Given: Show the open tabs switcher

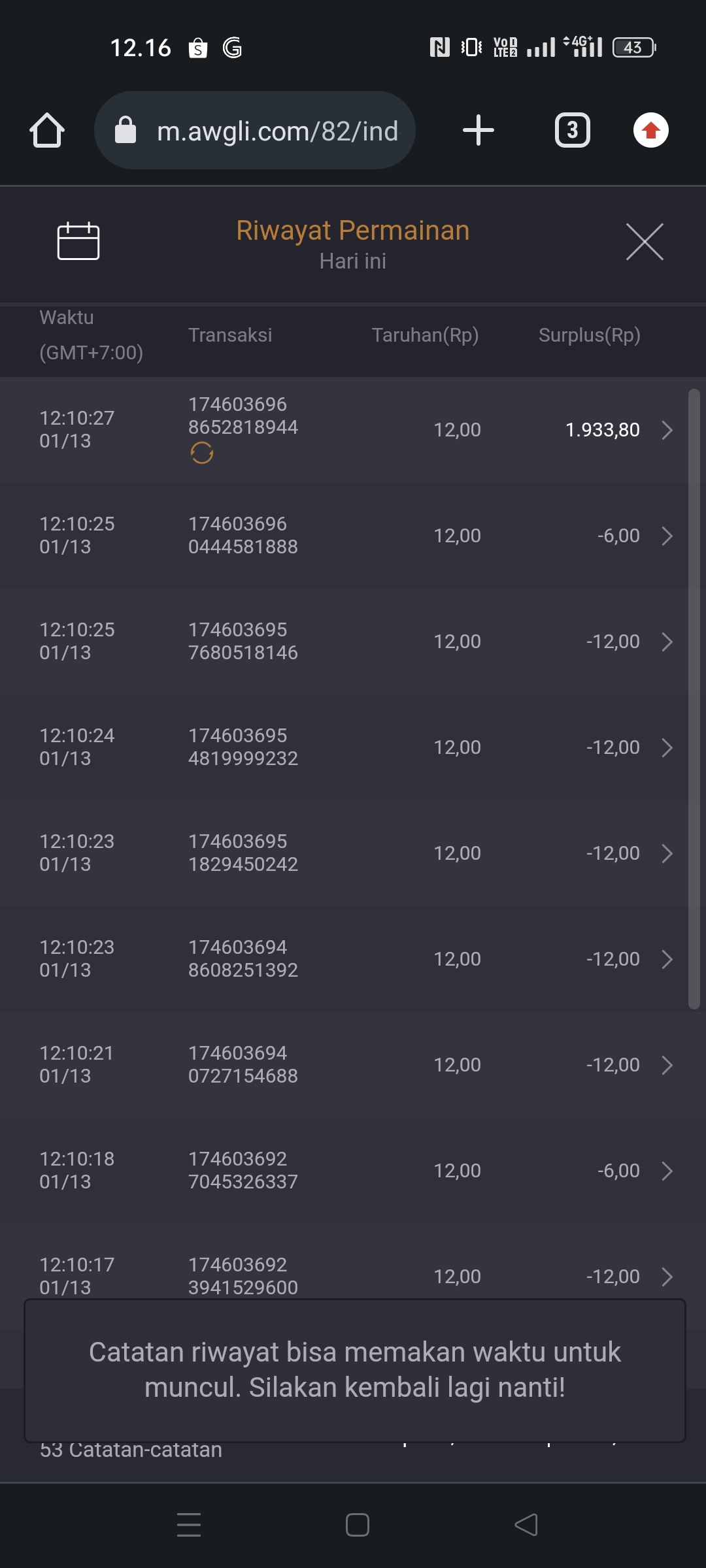Looking at the screenshot, I should coord(572,130).
